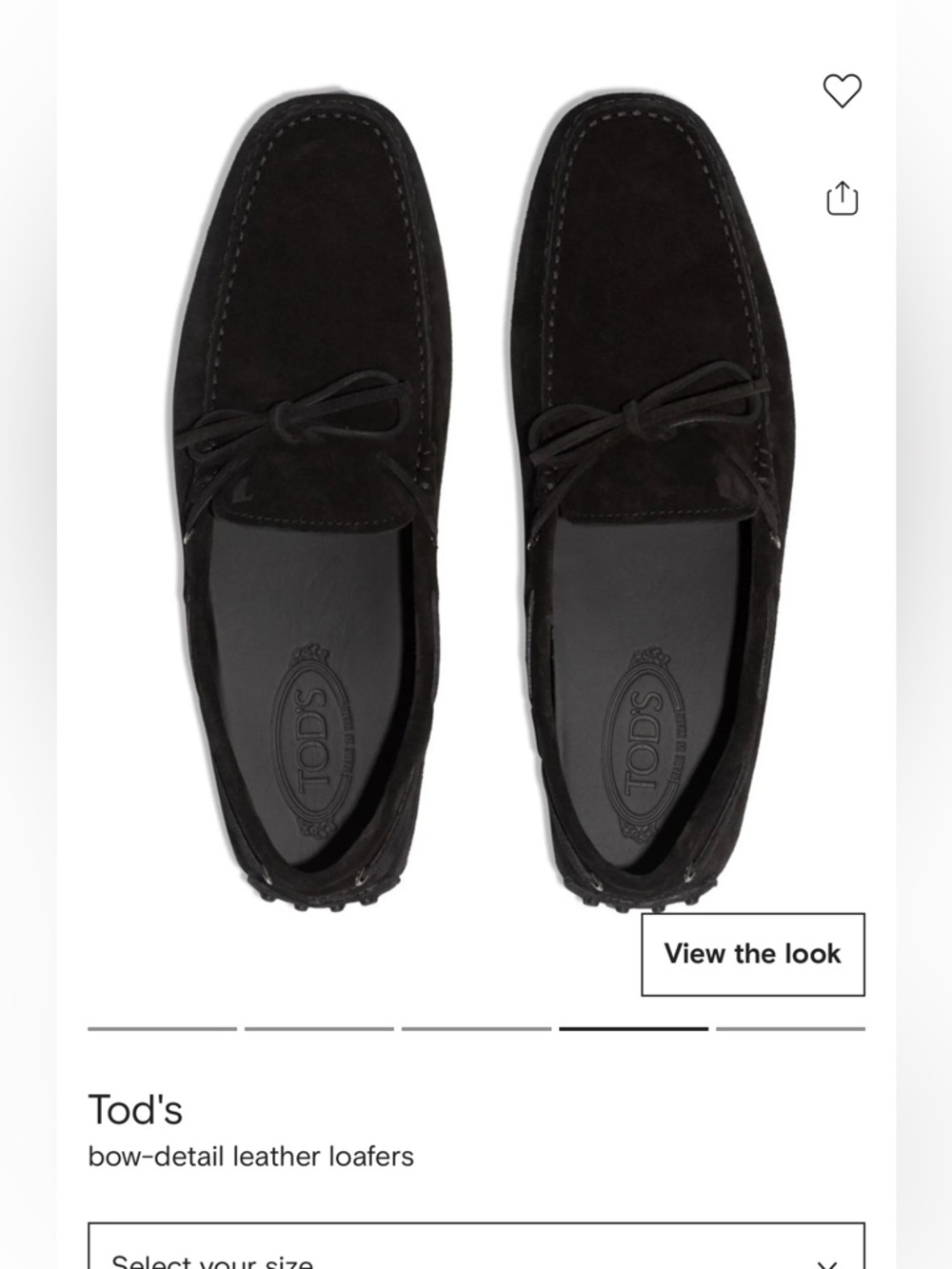The height and width of the screenshot is (1269, 952).
Task: Open sharing options via the export arrow icon
Action: [842, 198]
